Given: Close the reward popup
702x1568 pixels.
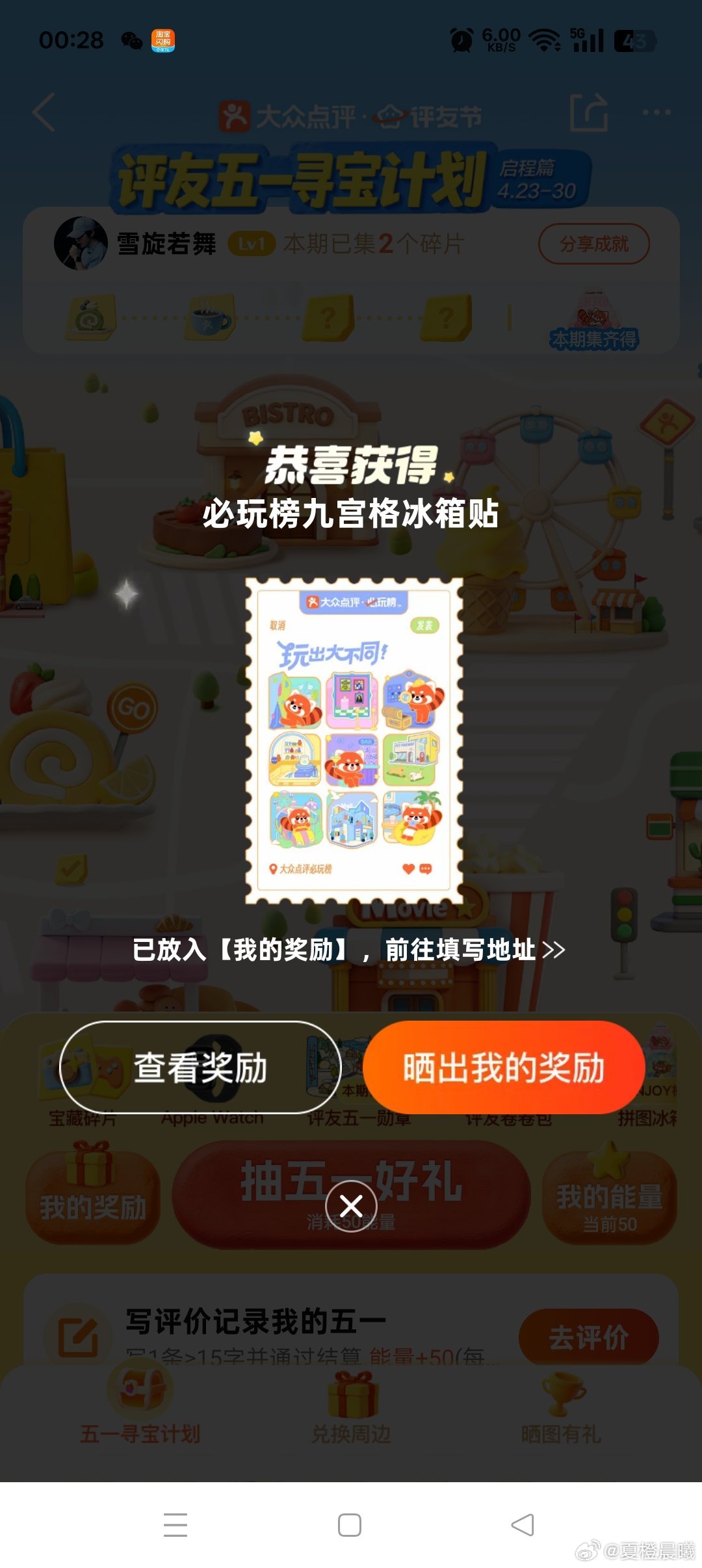Looking at the screenshot, I should point(351,1207).
